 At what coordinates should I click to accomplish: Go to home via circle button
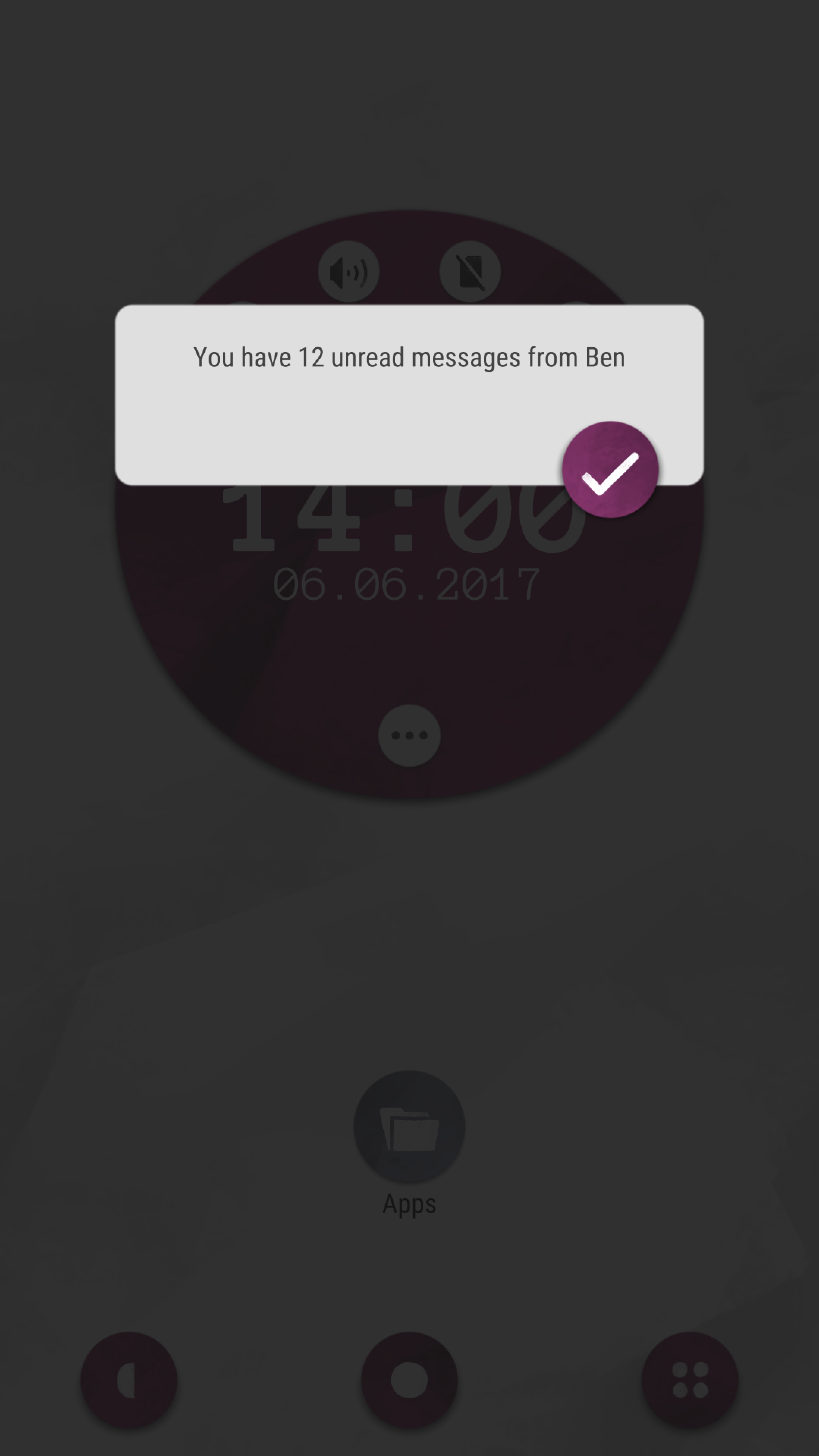[x=409, y=1380]
